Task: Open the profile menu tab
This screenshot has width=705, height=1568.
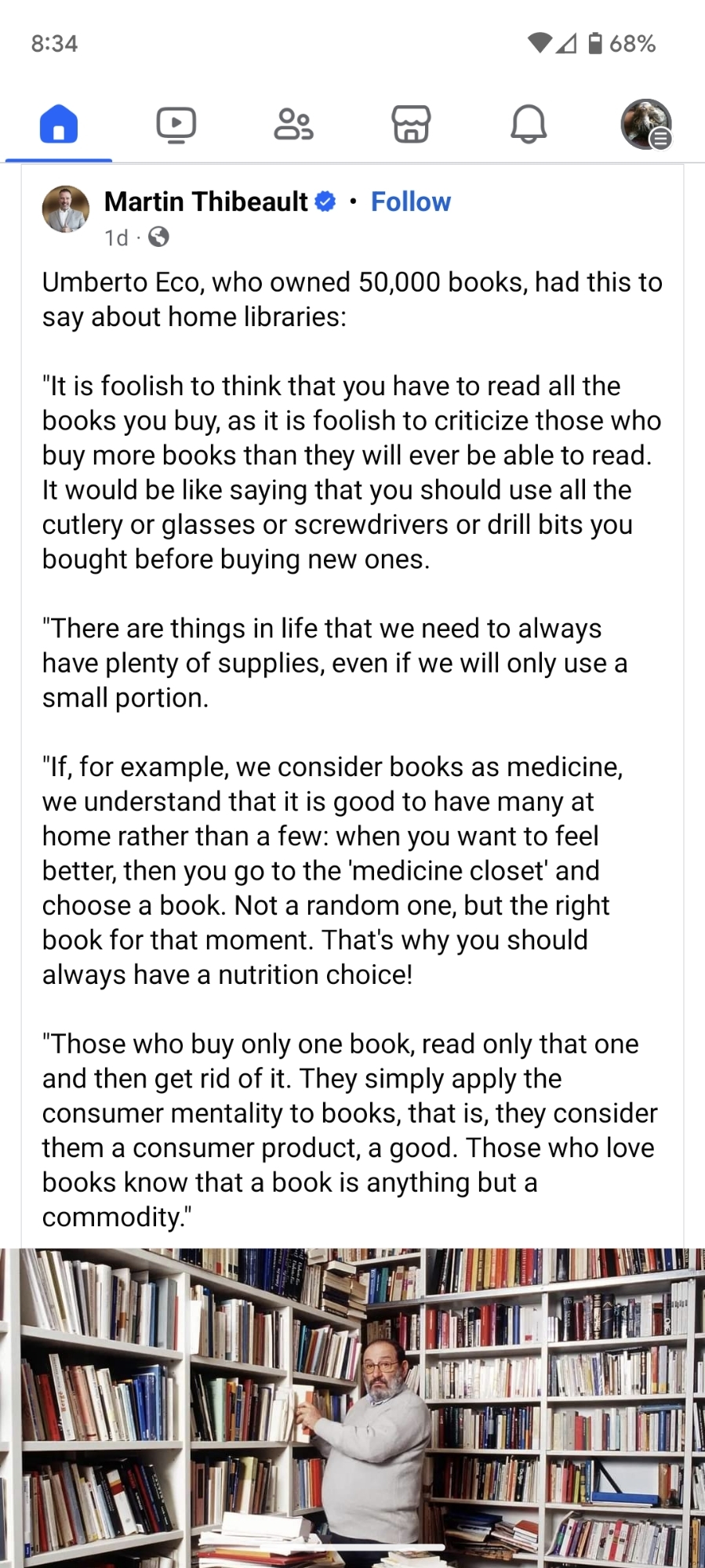Action: click(646, 124)
